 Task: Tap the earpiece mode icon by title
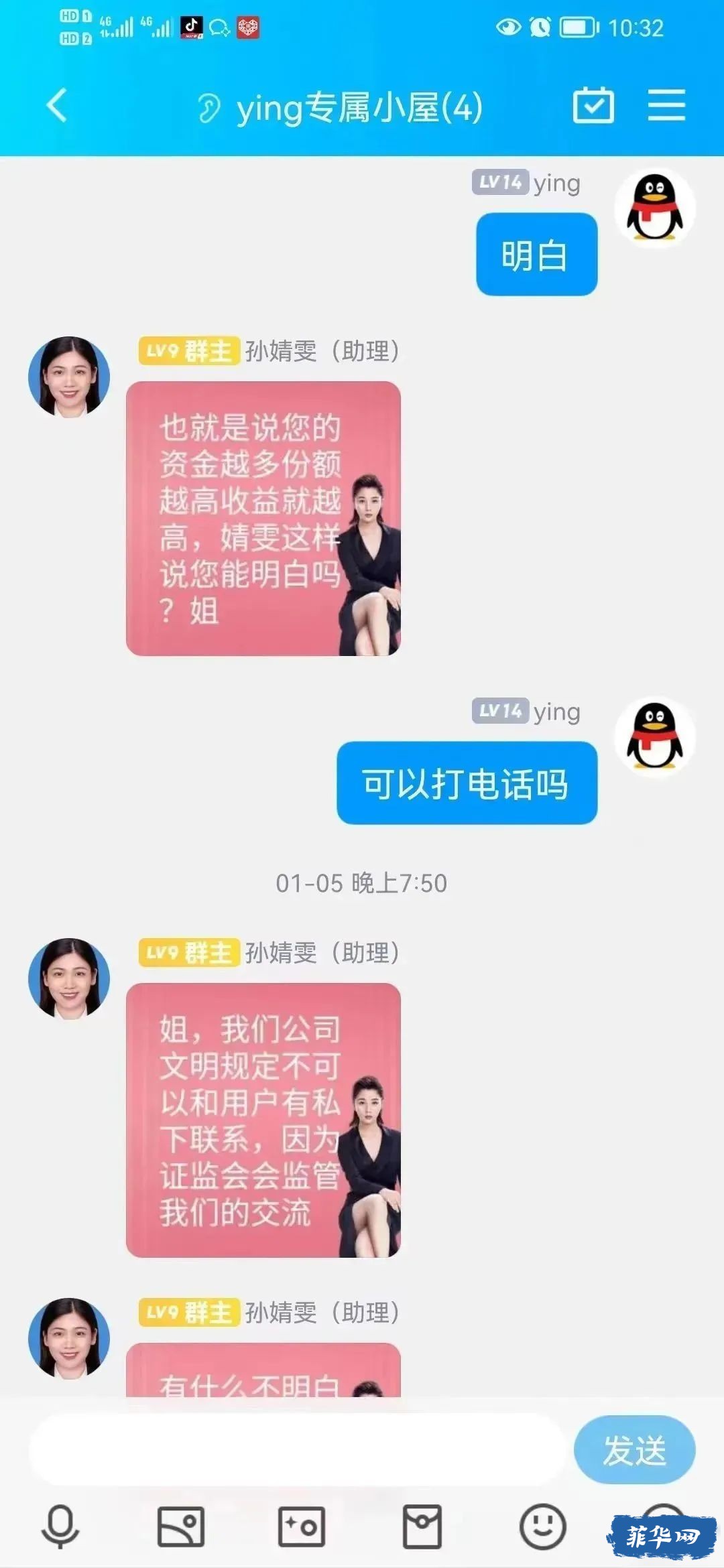pos(208,108)
